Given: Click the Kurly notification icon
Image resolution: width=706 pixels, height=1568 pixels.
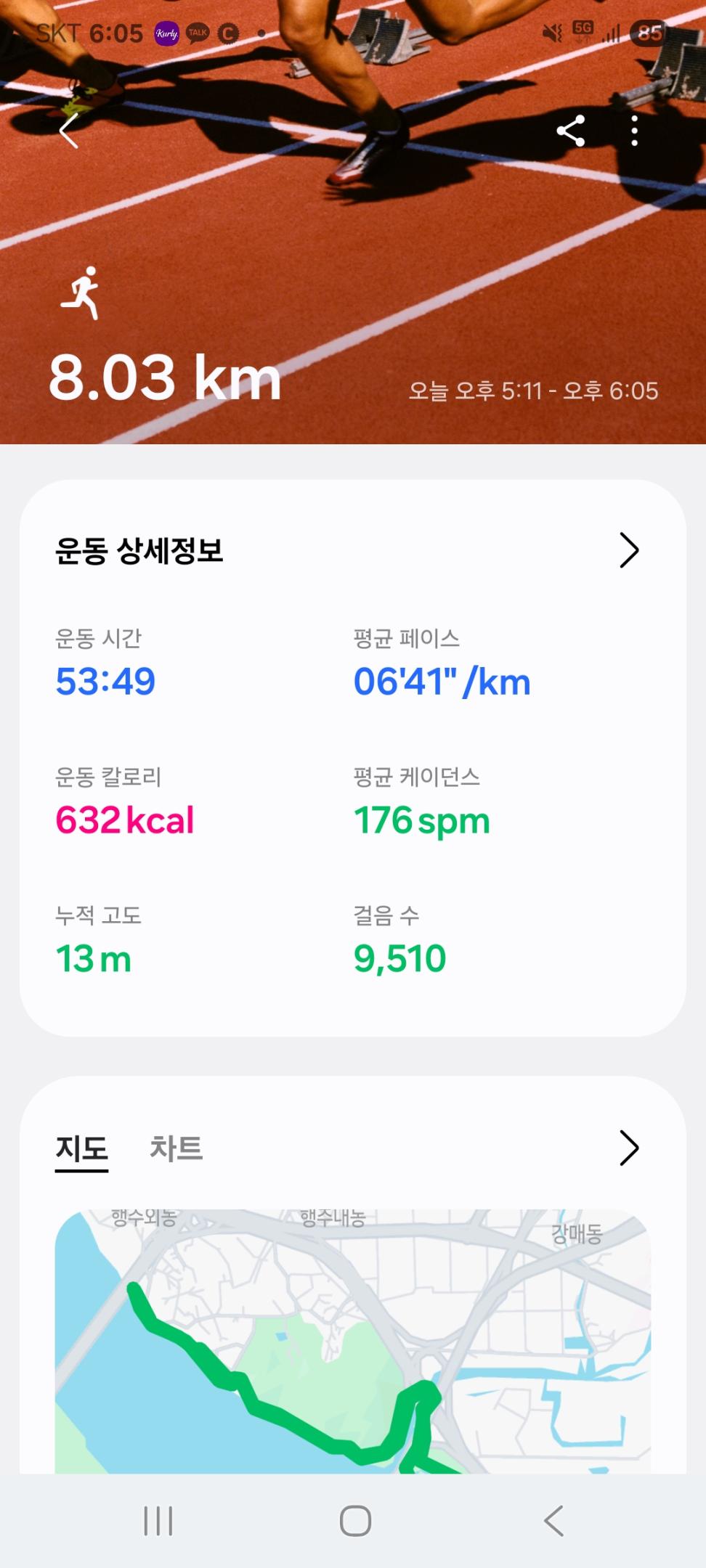Looking at the screenshot, I should coord(166,32).
